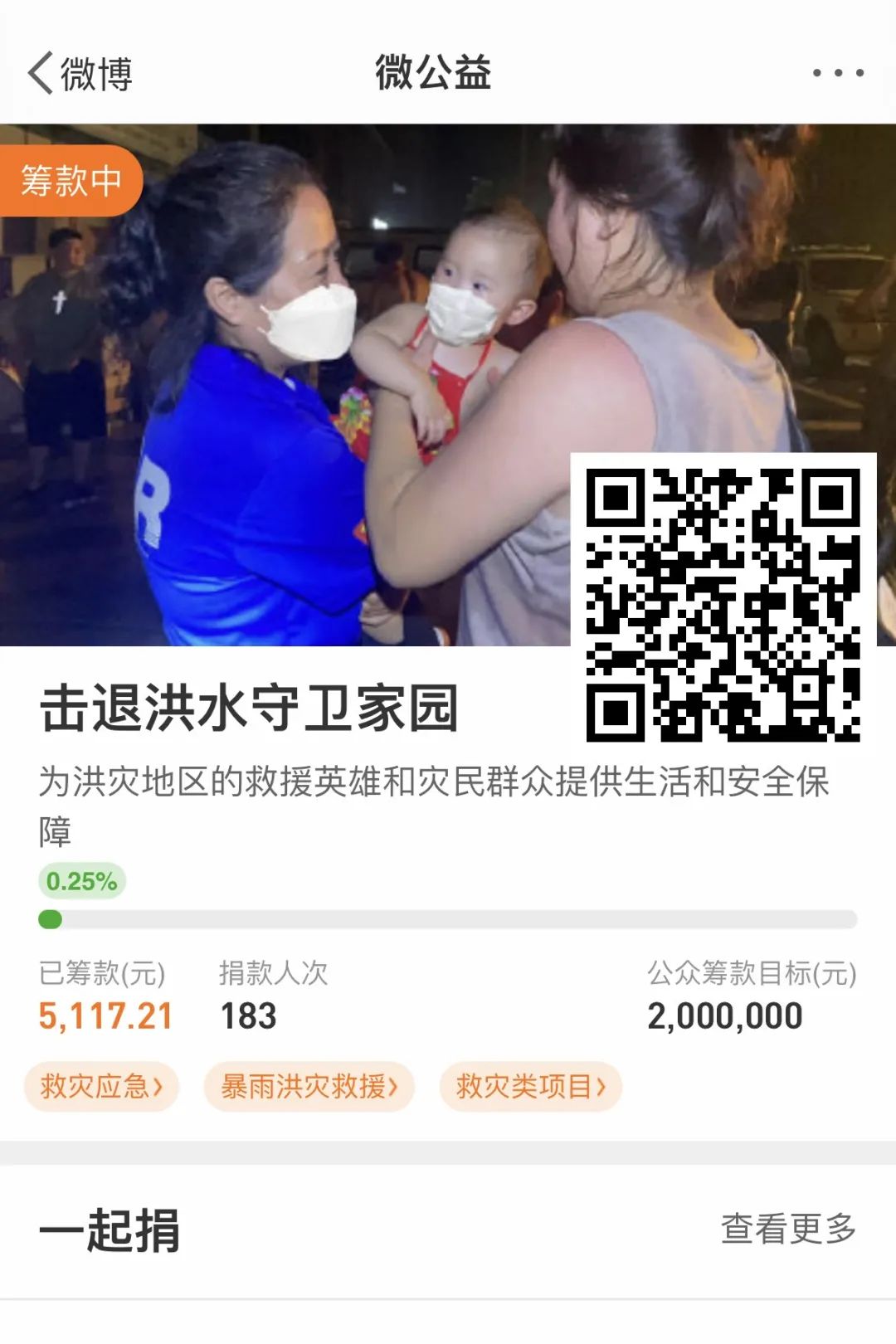Open the 救灾类项目 tag
Image resolution: width=896 pixels, height=1344 pixels.
(x=530, y=1086)
